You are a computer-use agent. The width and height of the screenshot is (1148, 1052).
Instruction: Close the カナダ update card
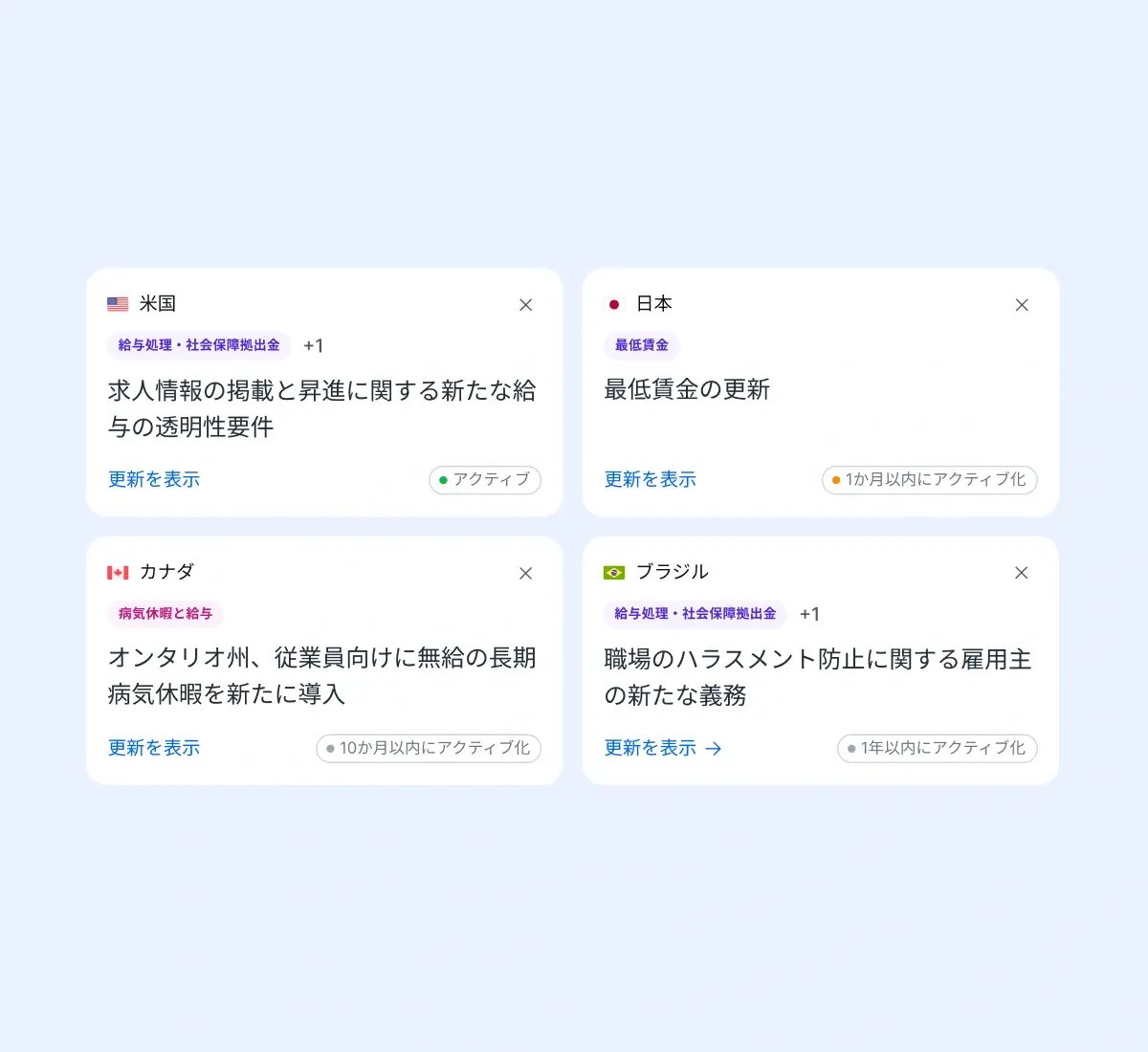pyautogui.click(x=525, y=574)
